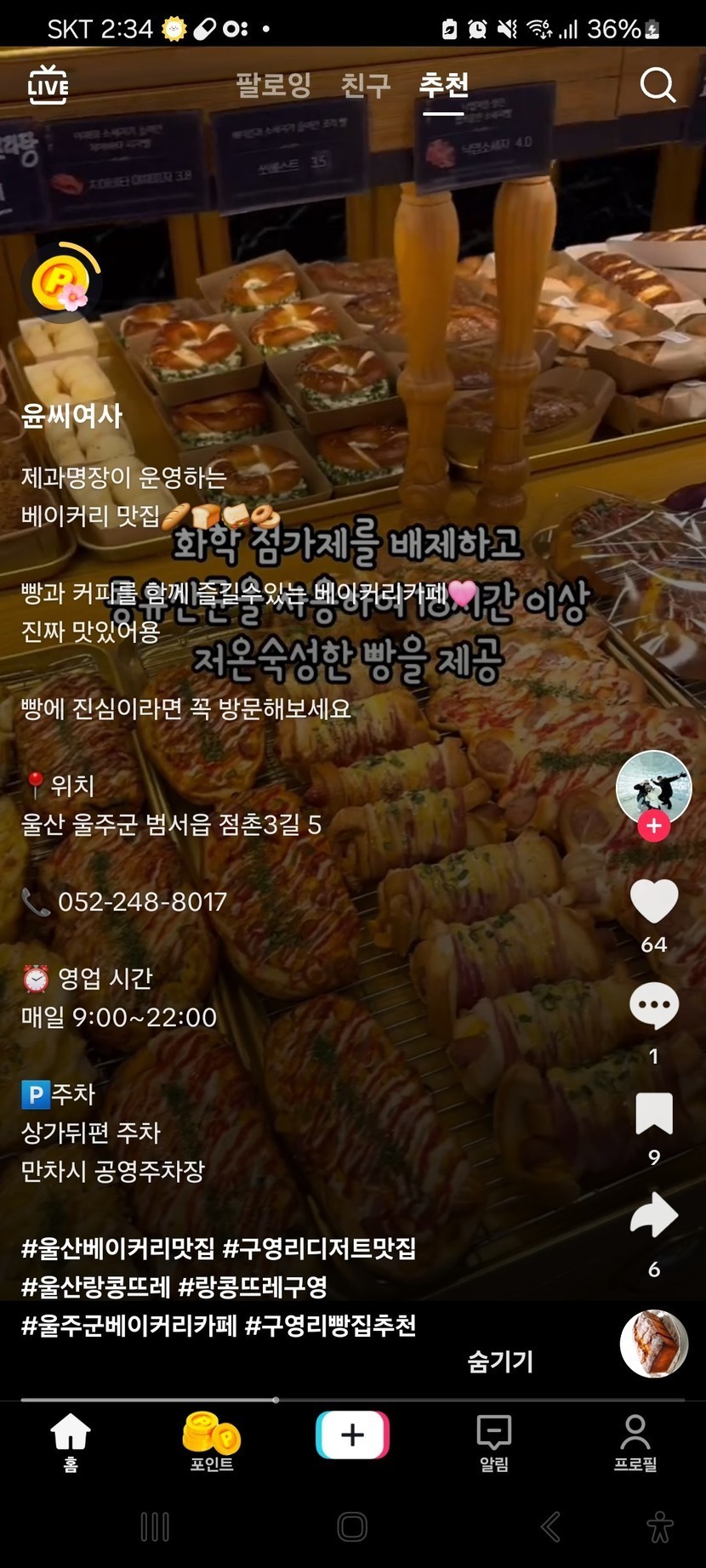The image size is (706, 1568).
Task: Switch to the 친구 tab
Action: 365,85
